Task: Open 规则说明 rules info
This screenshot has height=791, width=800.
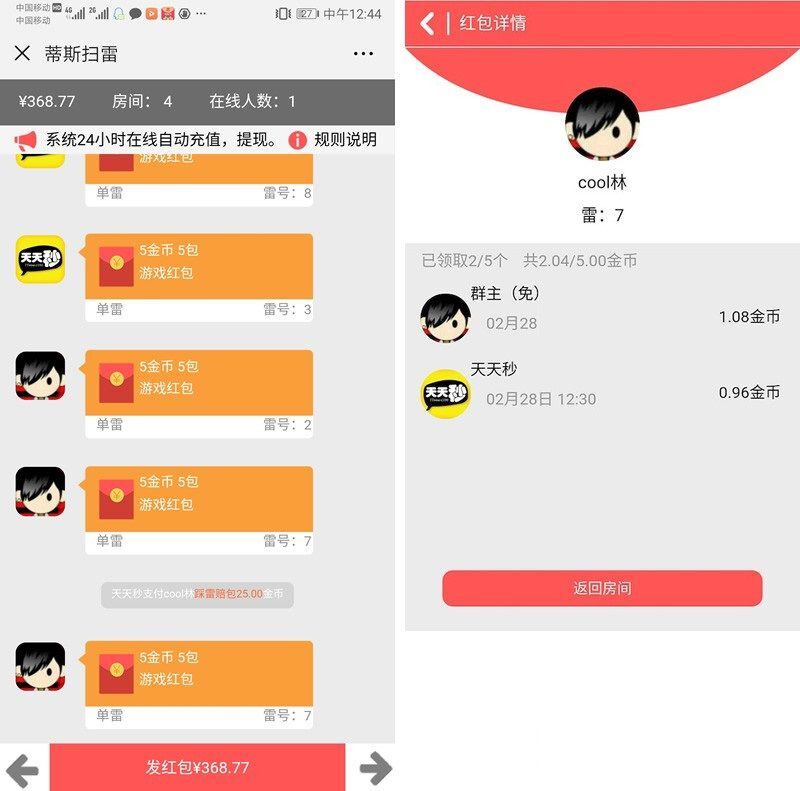Action: coord(334,140)
